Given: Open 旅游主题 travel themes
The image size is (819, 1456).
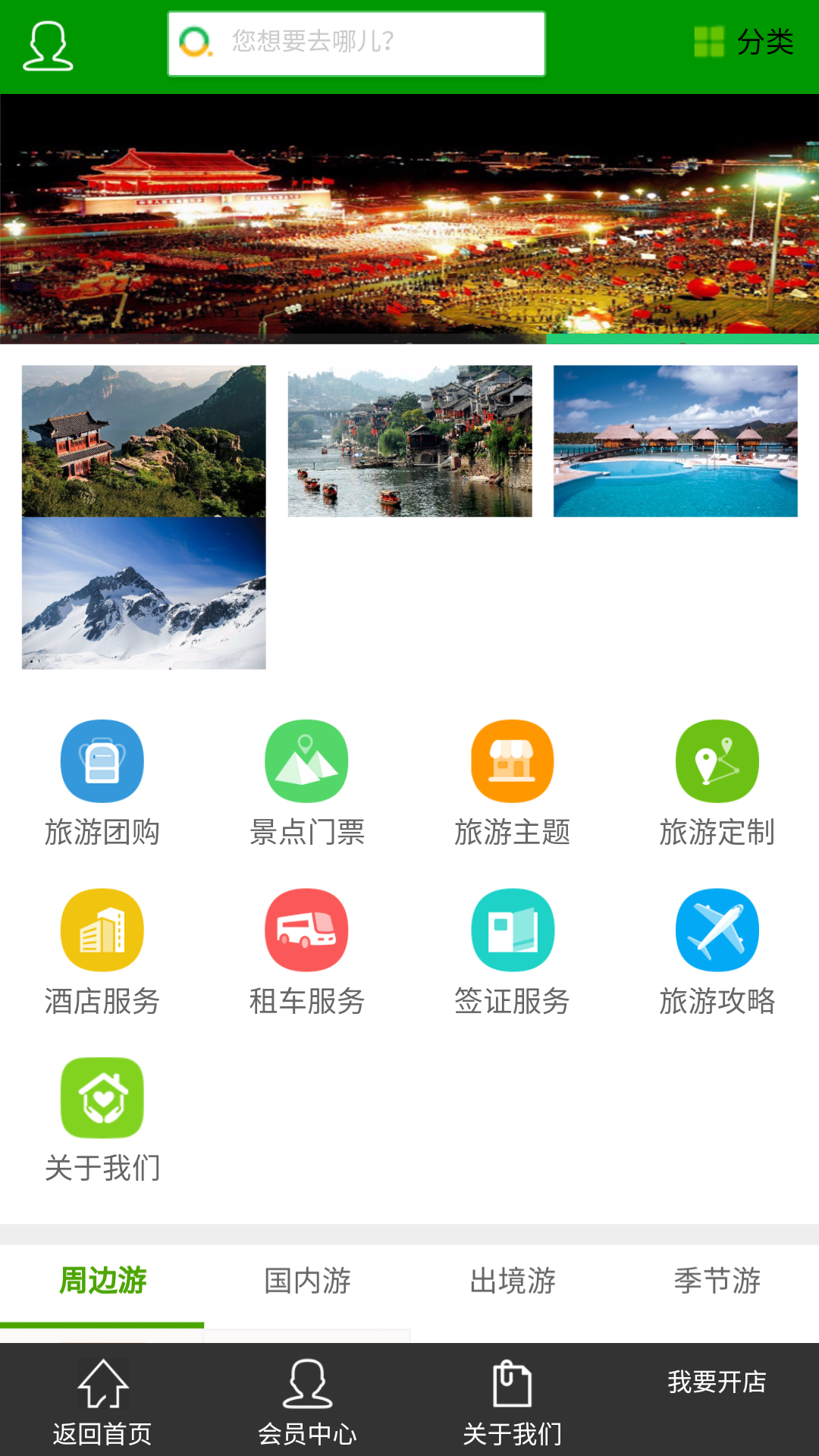Looking at the screenshot, I should tap(513, 783).
